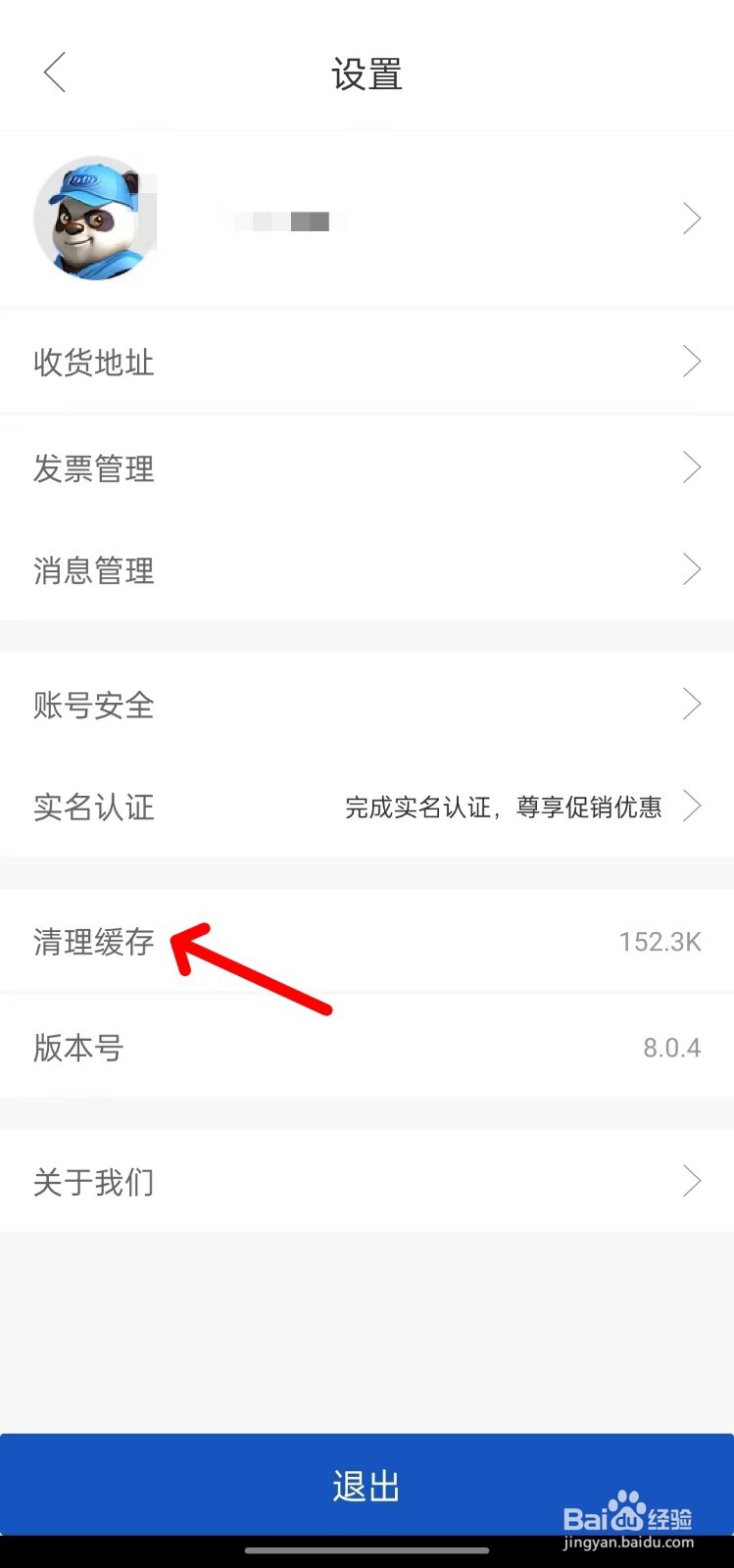
Task: Open 收货地址 shipping address settings
Action: 92,362
